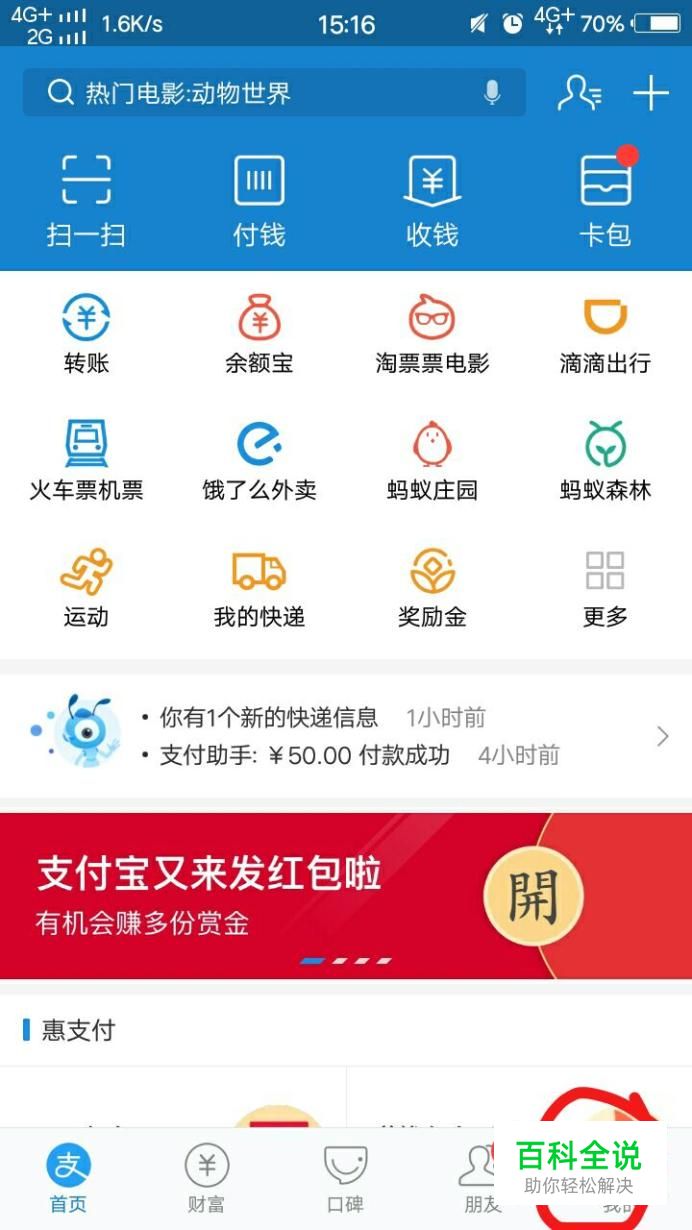Image resolution: width=692 pixels, height=1230 pixels.
Task: Open 火车票机票 booking
Action: tap(86, 460)
